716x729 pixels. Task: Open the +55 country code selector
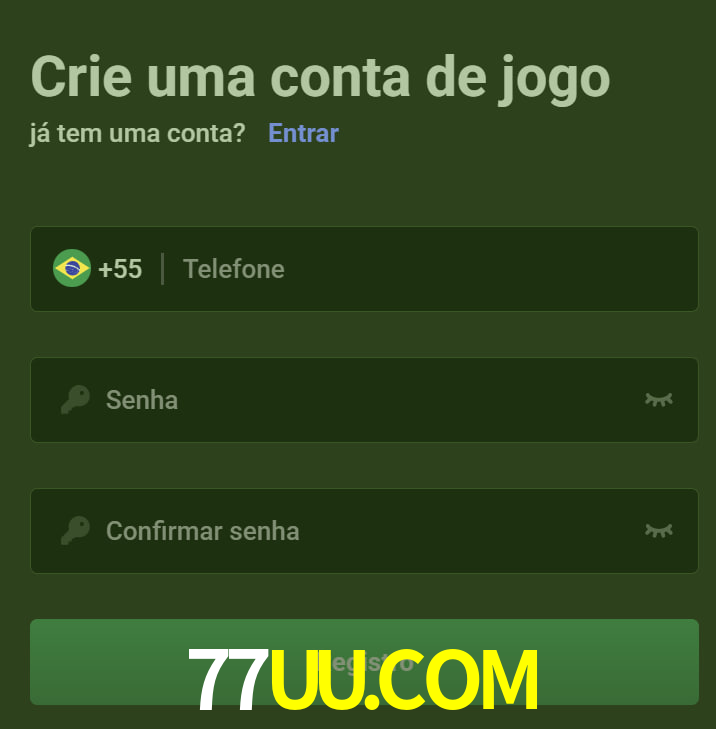(x=98, y=269)
